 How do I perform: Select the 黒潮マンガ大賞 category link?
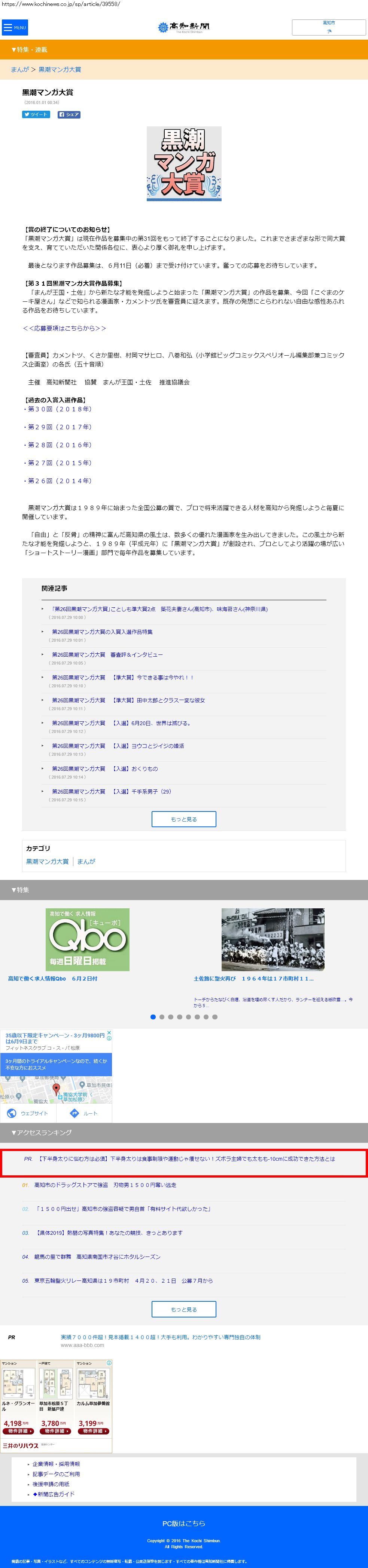[47, 861]
